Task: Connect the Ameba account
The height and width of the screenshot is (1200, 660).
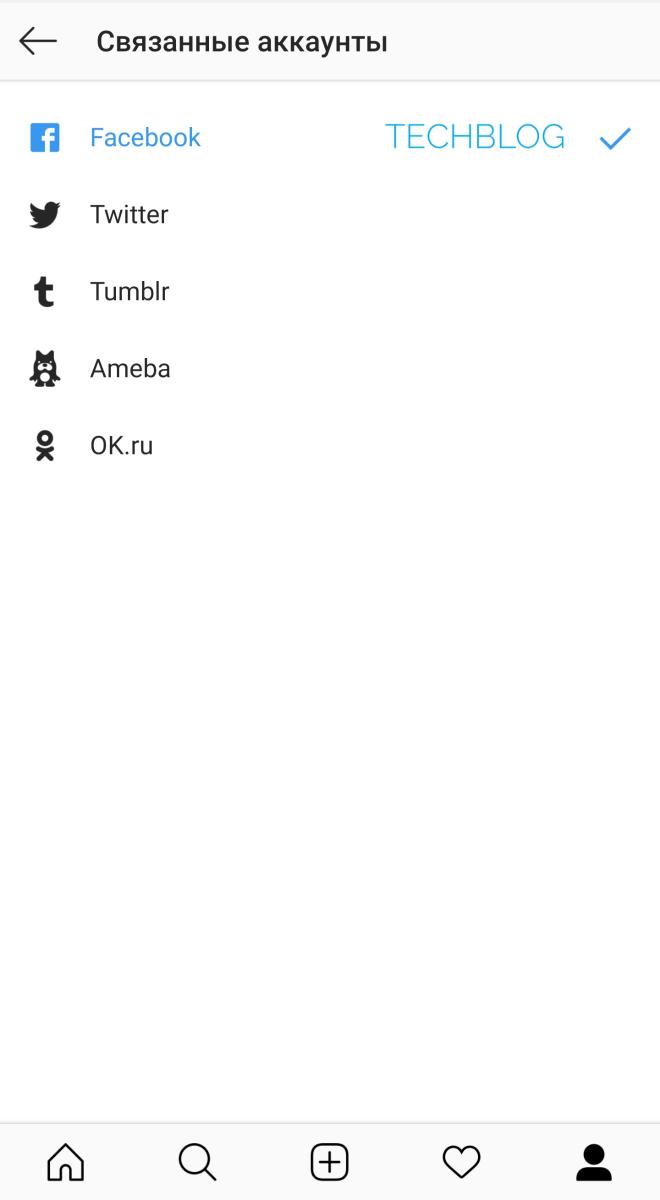Action: (x=130, y=369)
